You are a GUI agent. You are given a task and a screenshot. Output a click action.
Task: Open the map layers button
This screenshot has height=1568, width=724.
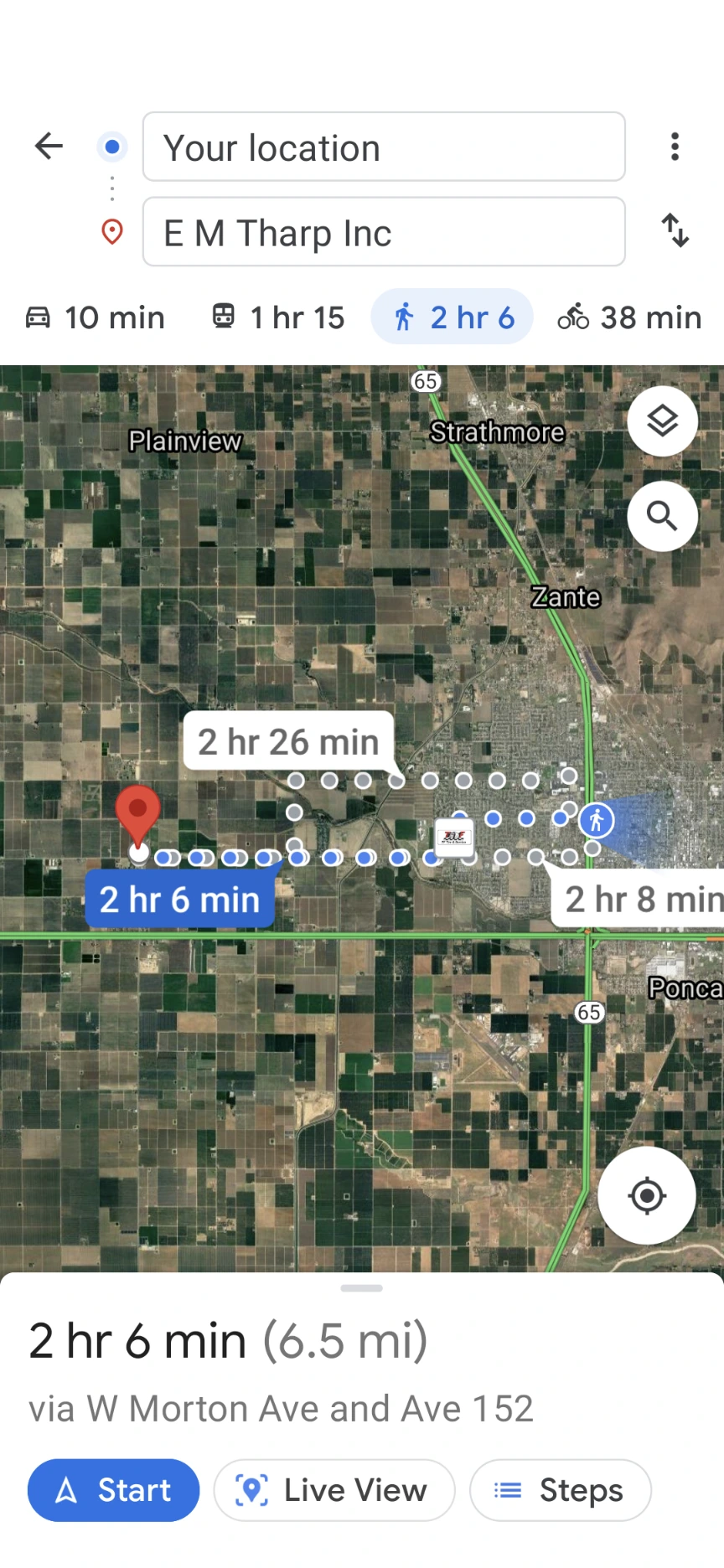pyautogui.click(x=662, y=421)
